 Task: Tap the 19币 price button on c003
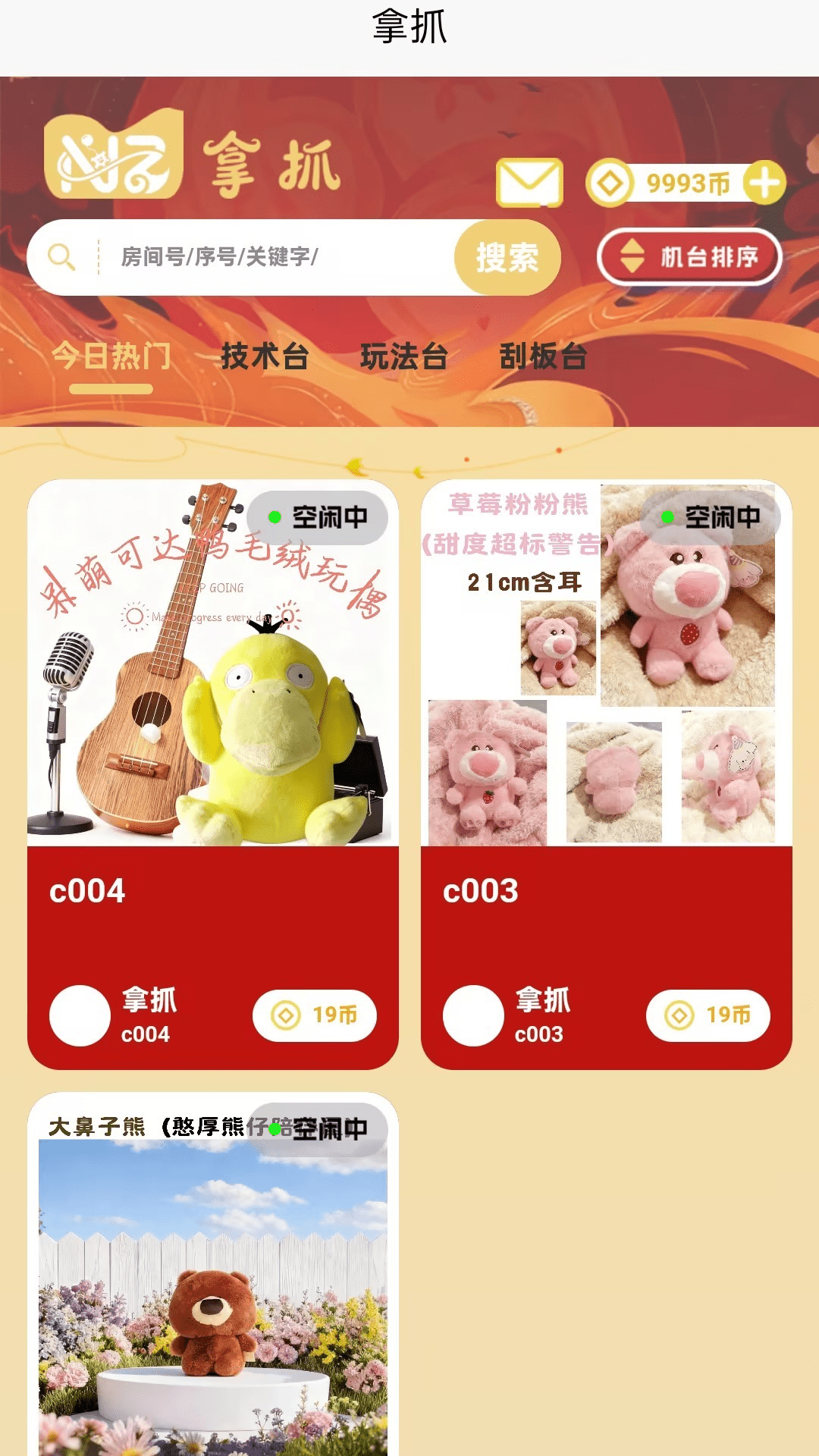pos(707,1016)
